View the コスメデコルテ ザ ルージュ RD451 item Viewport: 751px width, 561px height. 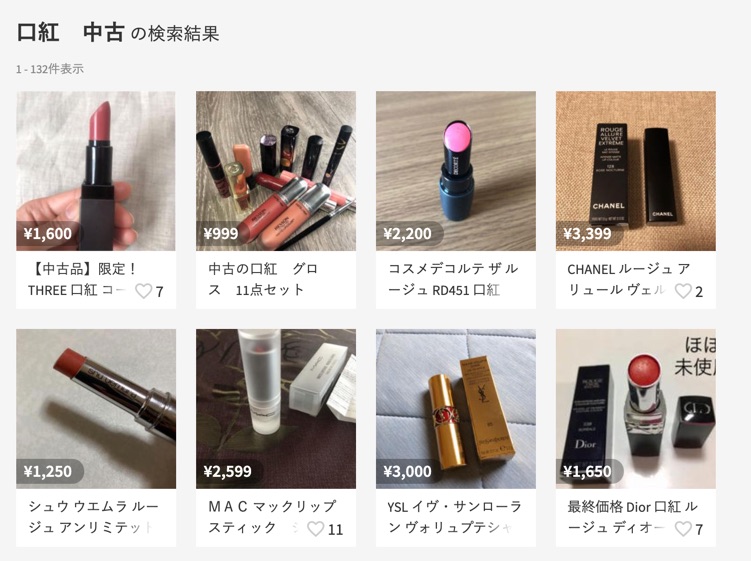click(x=455, y=171)
